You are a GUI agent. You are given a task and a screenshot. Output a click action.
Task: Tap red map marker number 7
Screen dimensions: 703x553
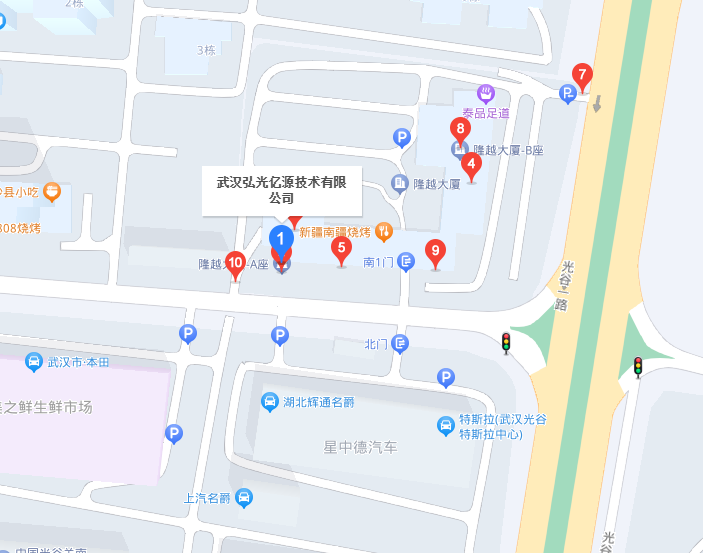pos(581,75)
